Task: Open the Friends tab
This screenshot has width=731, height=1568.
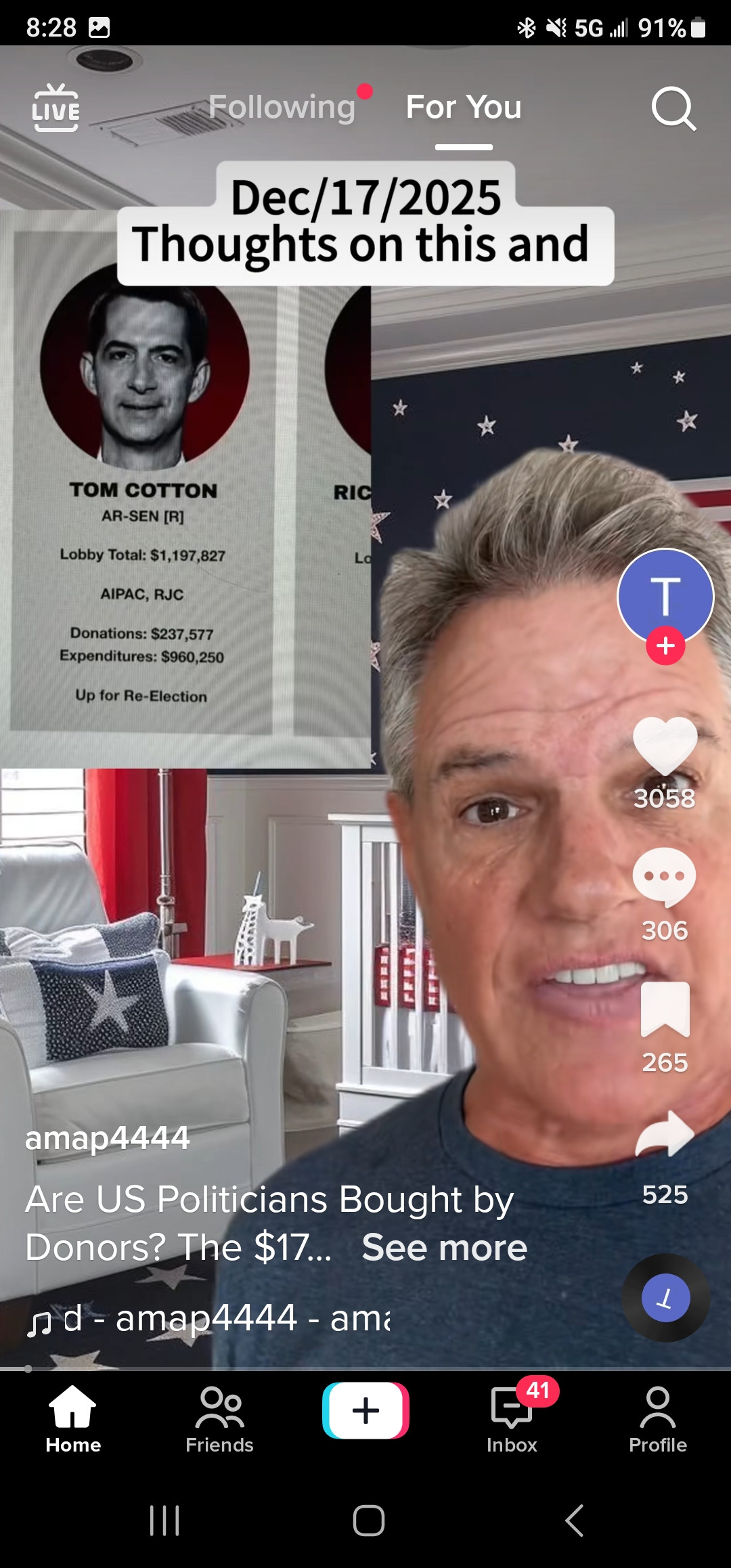Action: [219, 1418]
